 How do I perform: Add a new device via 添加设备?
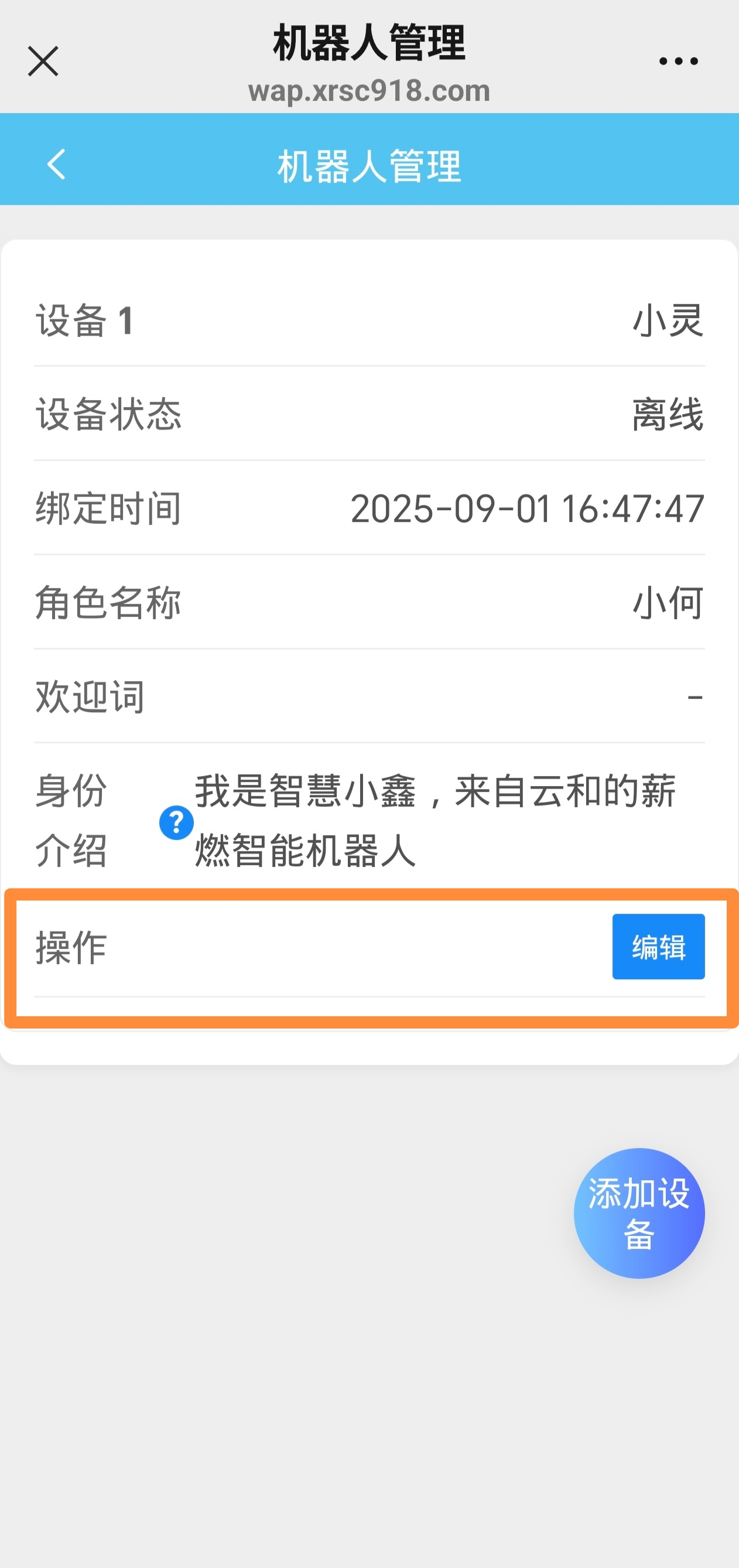[638, 1213]
